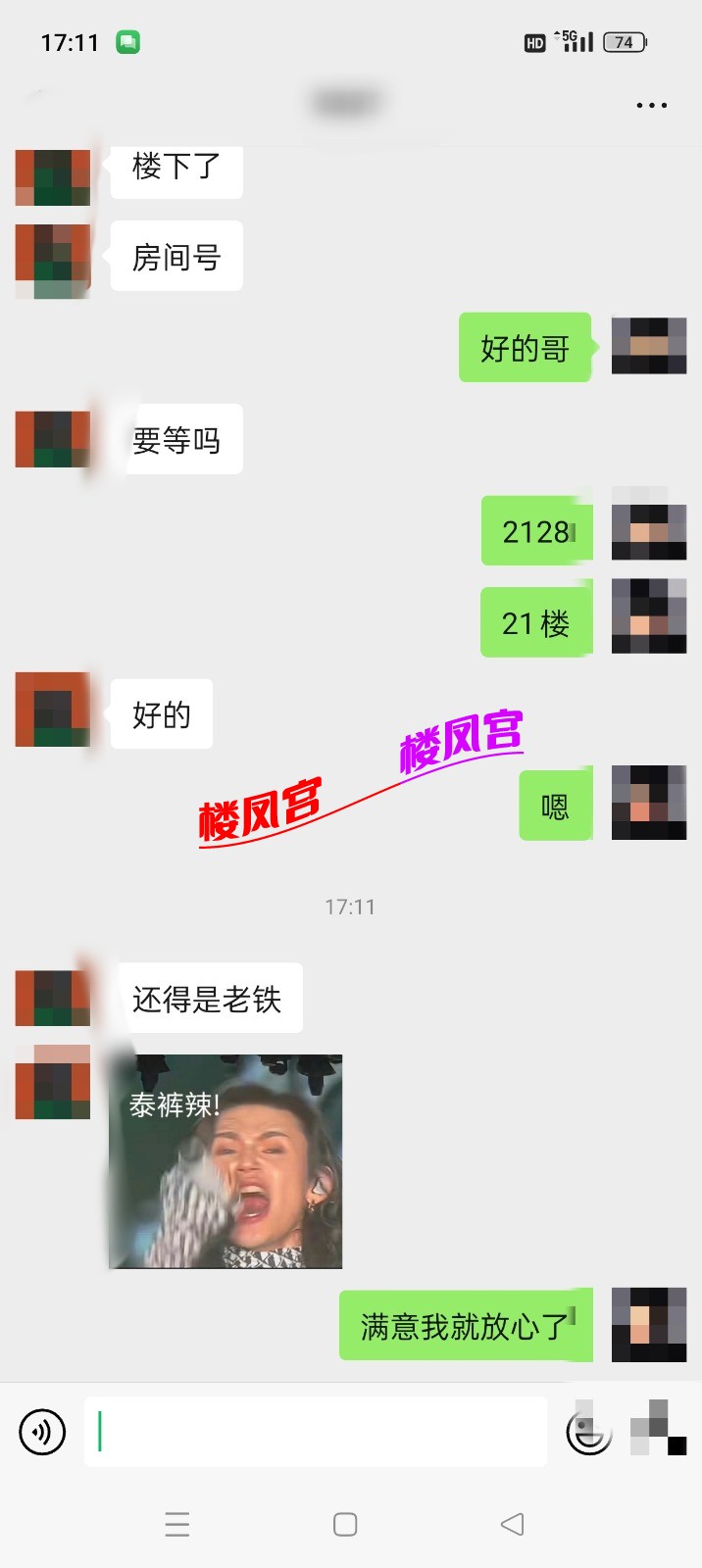The image size is (702, 1568).
Task: View the 泰裤辣 sticker image
Action: click(226, 1161)
